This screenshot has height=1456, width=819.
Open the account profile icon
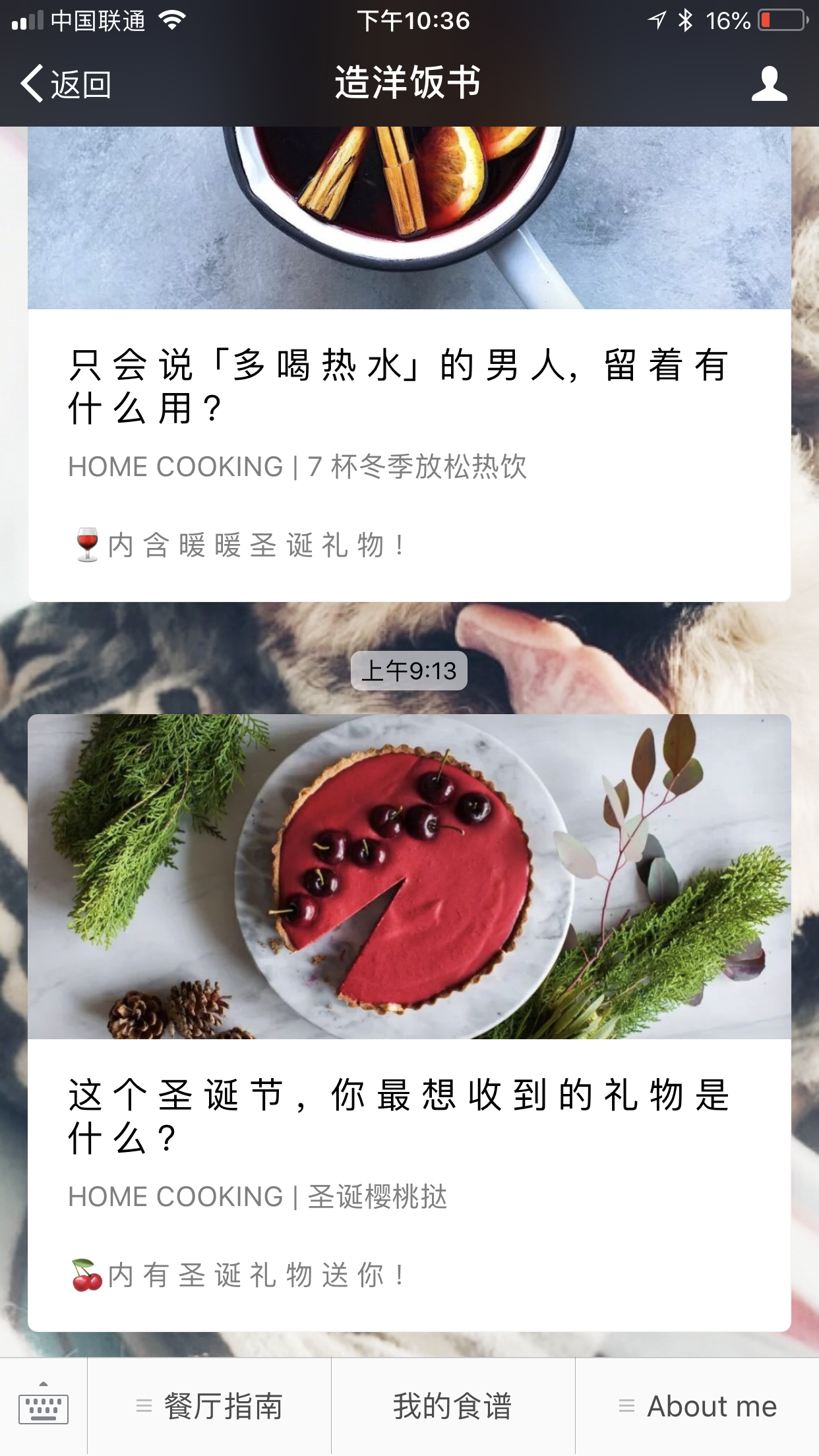pos(769,84)
